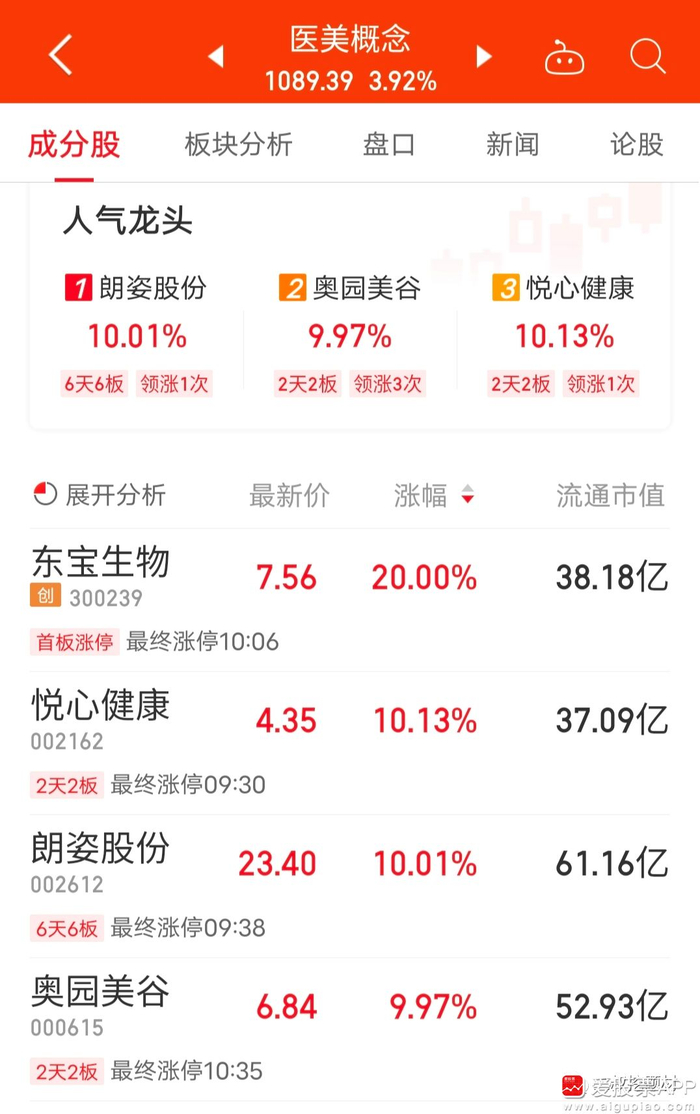Open stock row 悦心健康 002162

(x=350, y=741)
